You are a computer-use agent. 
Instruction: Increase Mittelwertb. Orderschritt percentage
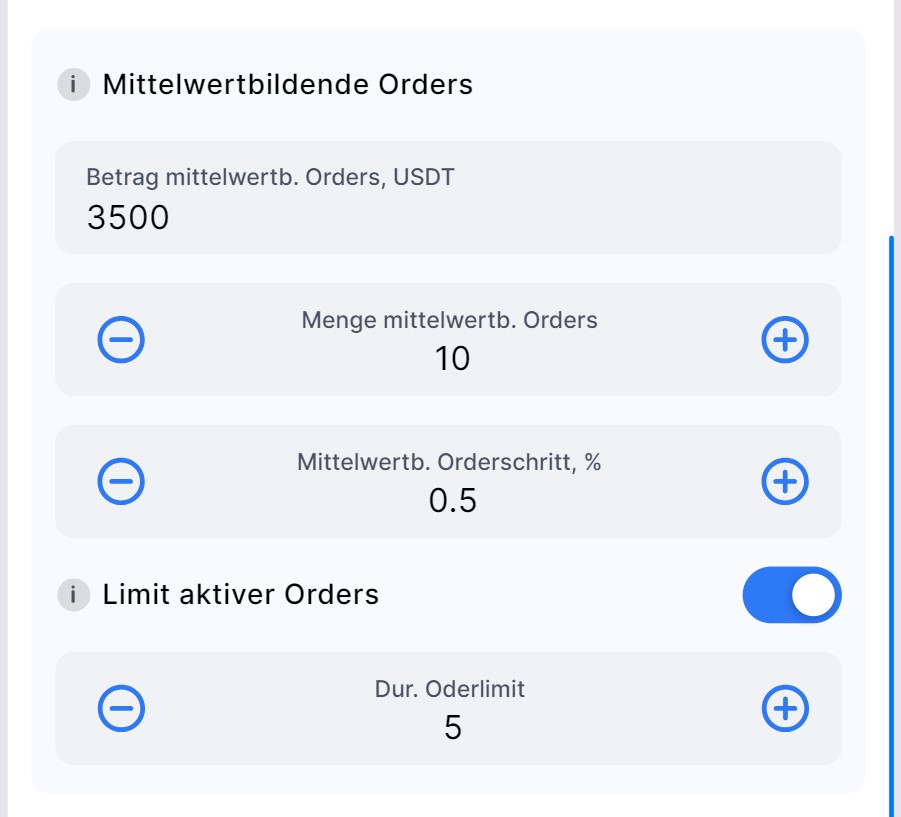tap(785, 482)
